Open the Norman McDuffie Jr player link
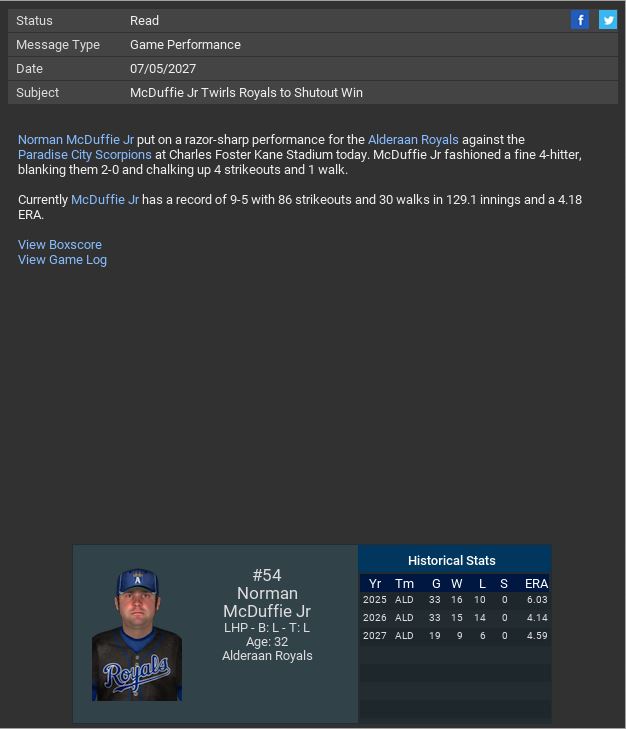 pos(76,140)
